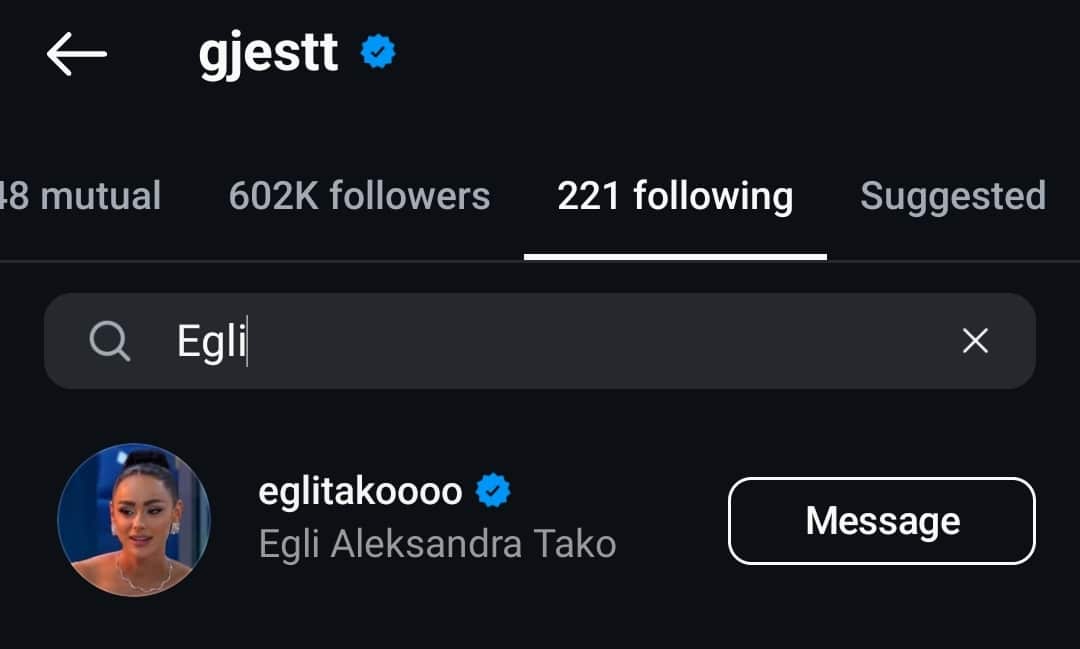Open the Suggested tab

click(952, 196)
